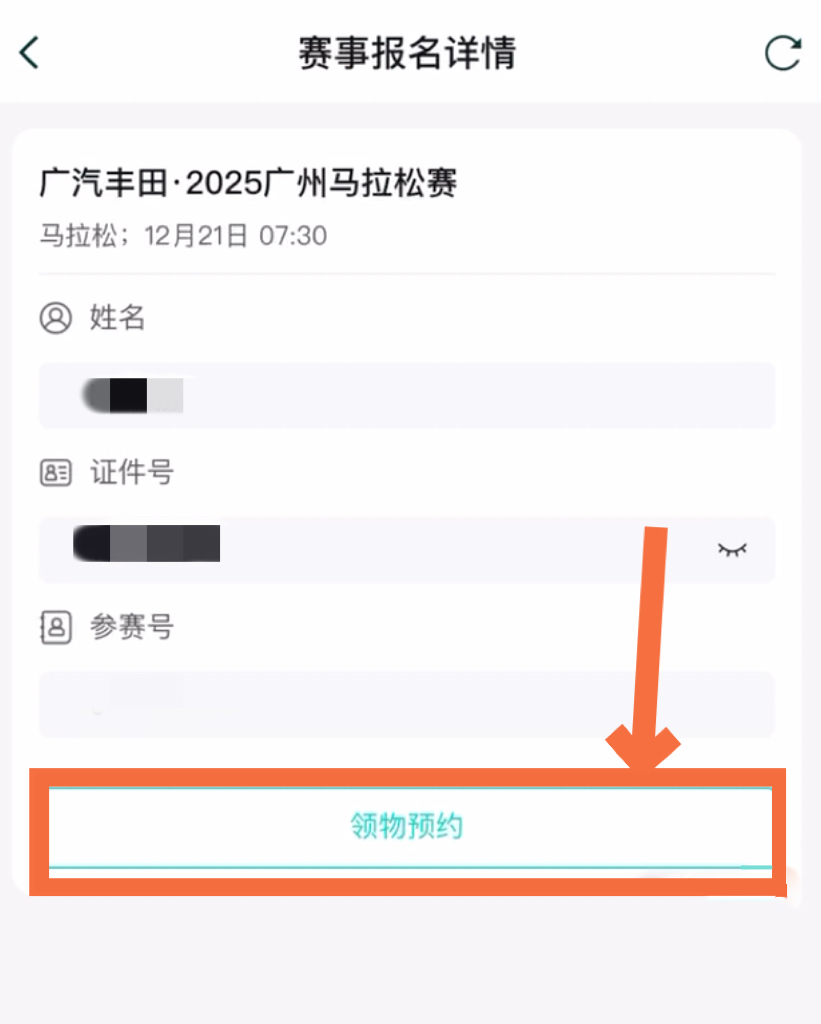Go back from 赛事报名详情 page
This screenshot has height=1024, width=821.
pos(29,52)
